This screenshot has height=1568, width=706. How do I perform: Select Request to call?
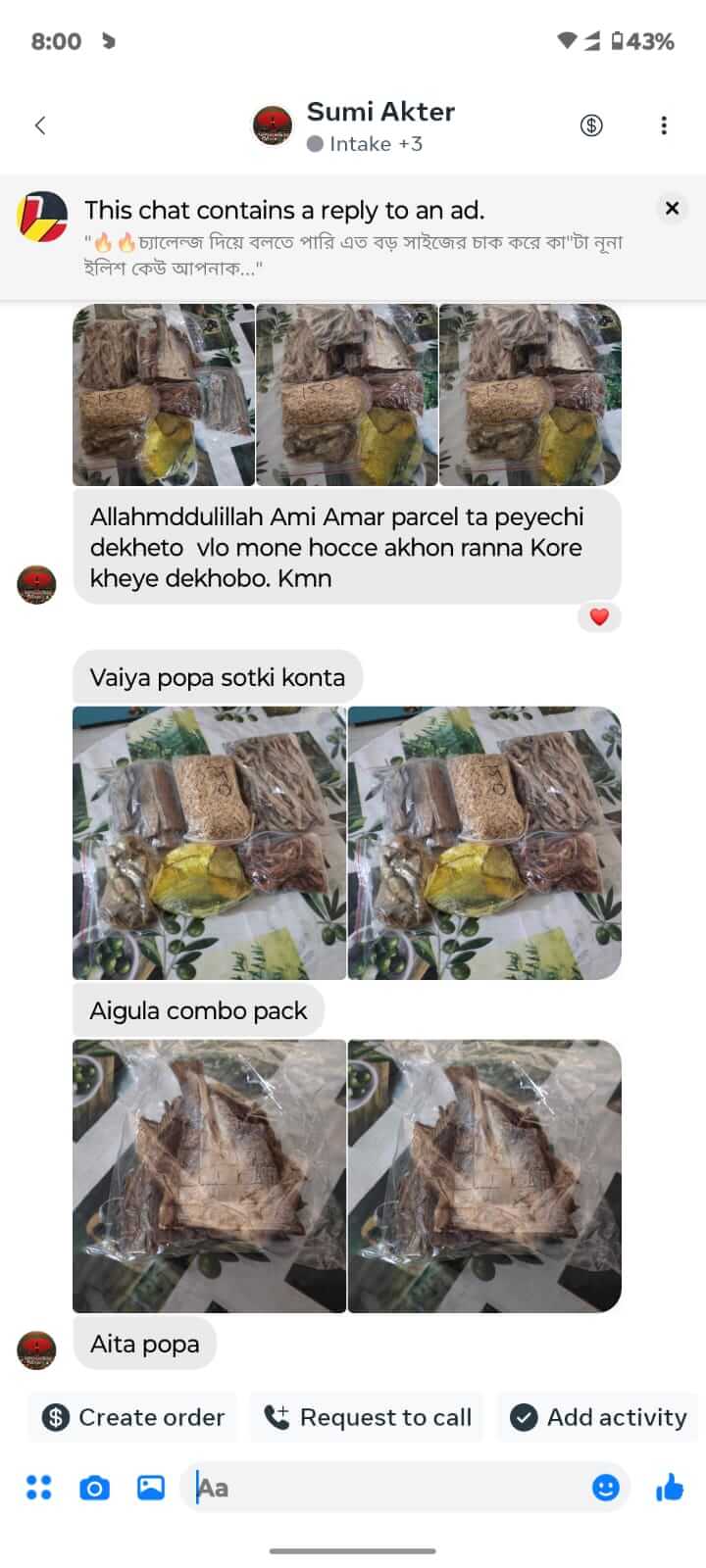367,1417
